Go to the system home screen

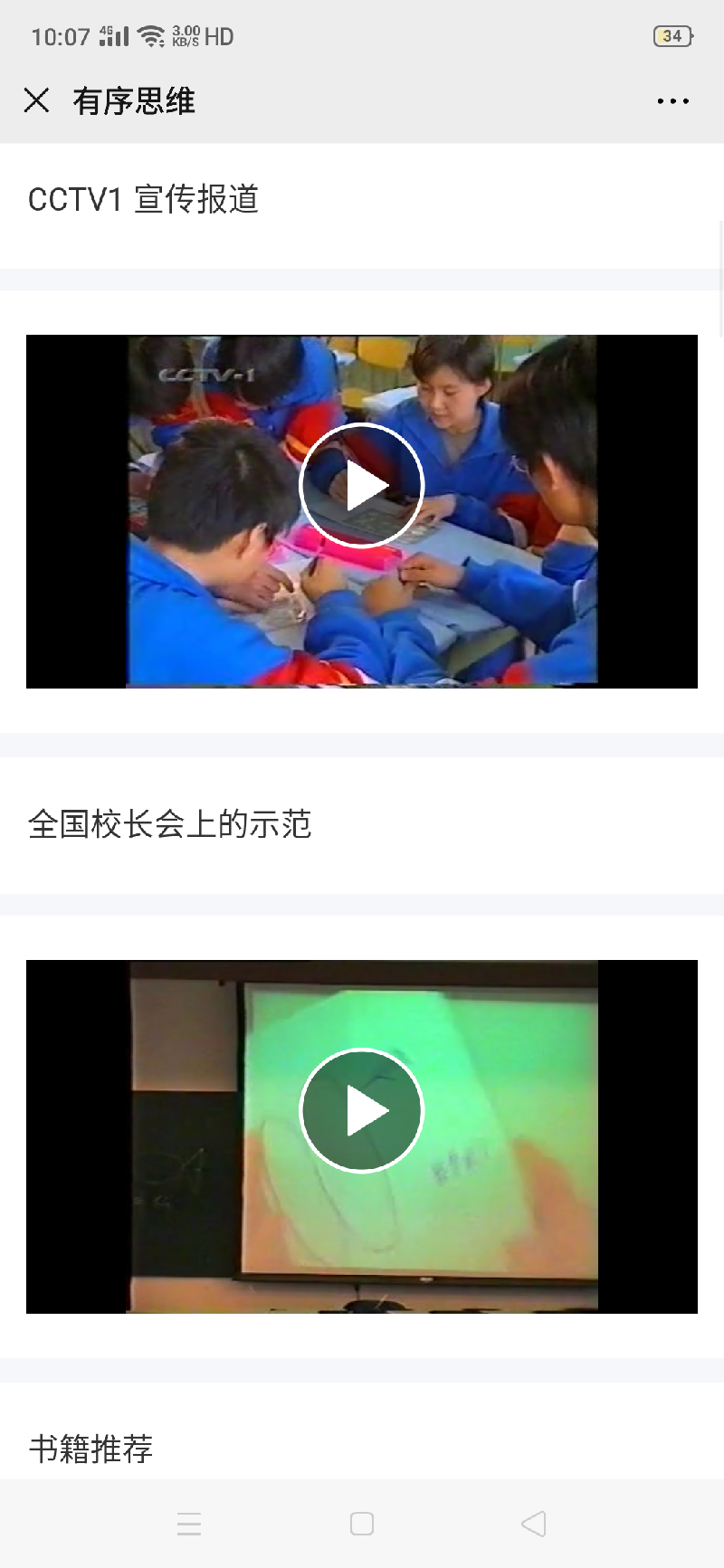(x=362, y=1524)
